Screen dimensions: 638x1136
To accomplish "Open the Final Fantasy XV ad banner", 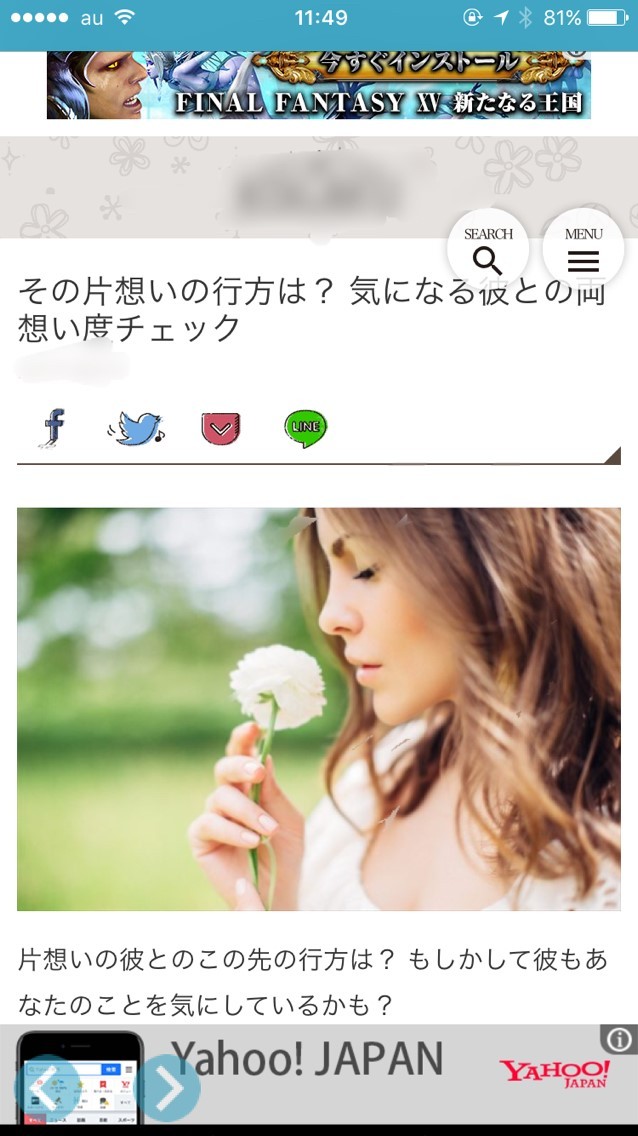I will tap(318, 86).
